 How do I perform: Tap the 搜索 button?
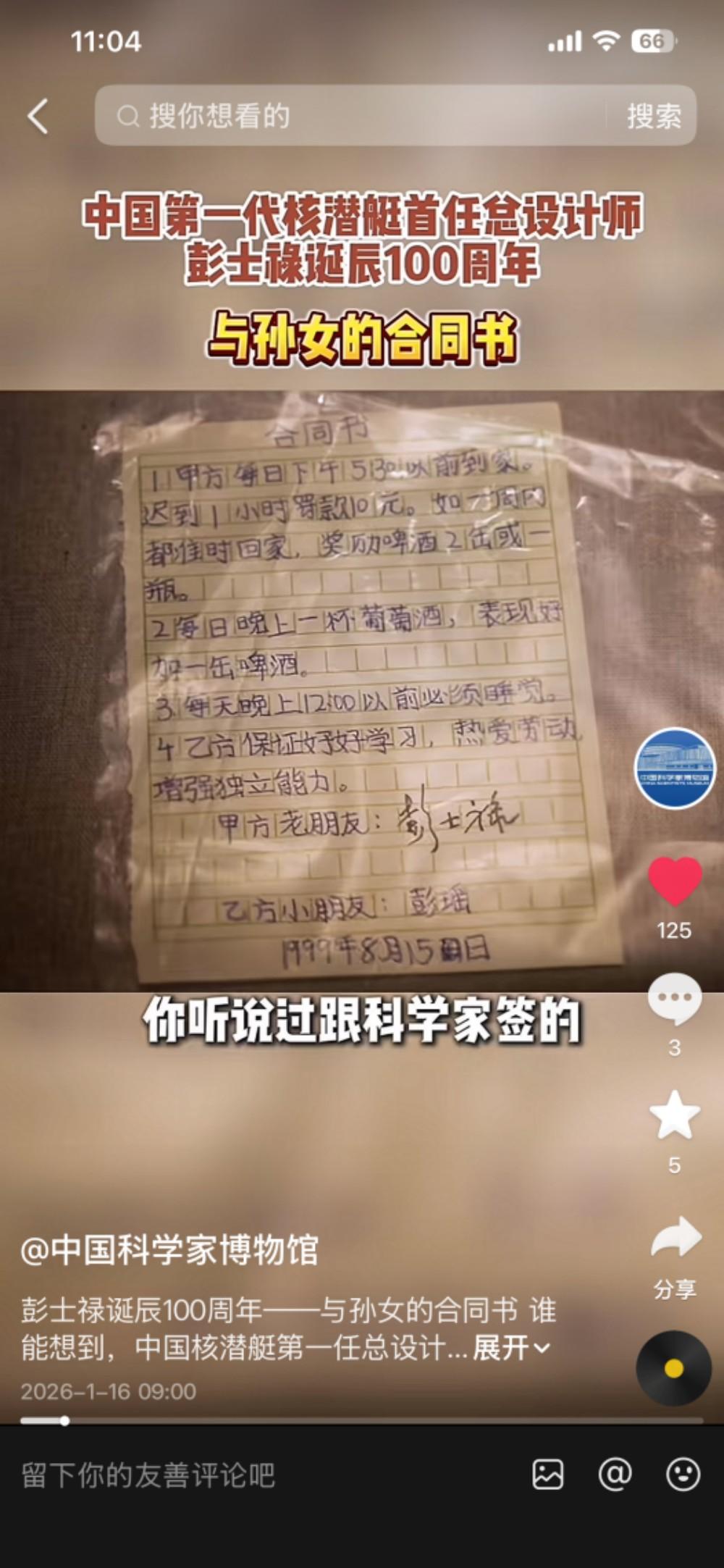654,116
